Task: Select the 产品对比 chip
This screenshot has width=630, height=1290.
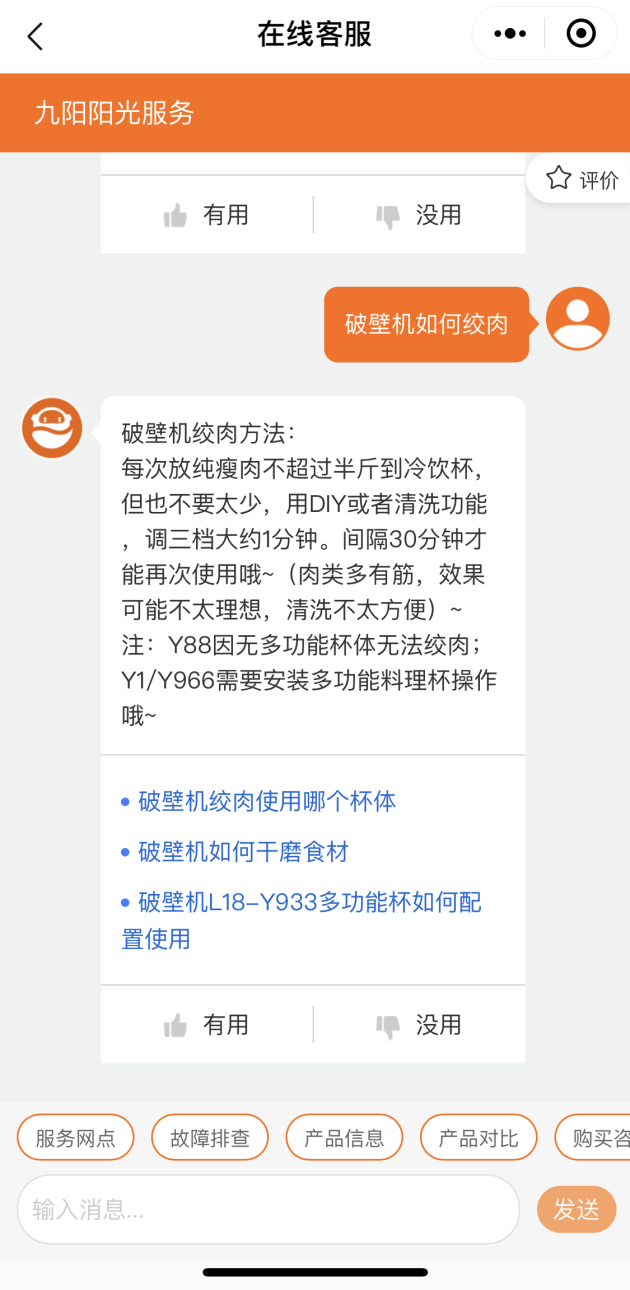Action: pos(479,1137)
